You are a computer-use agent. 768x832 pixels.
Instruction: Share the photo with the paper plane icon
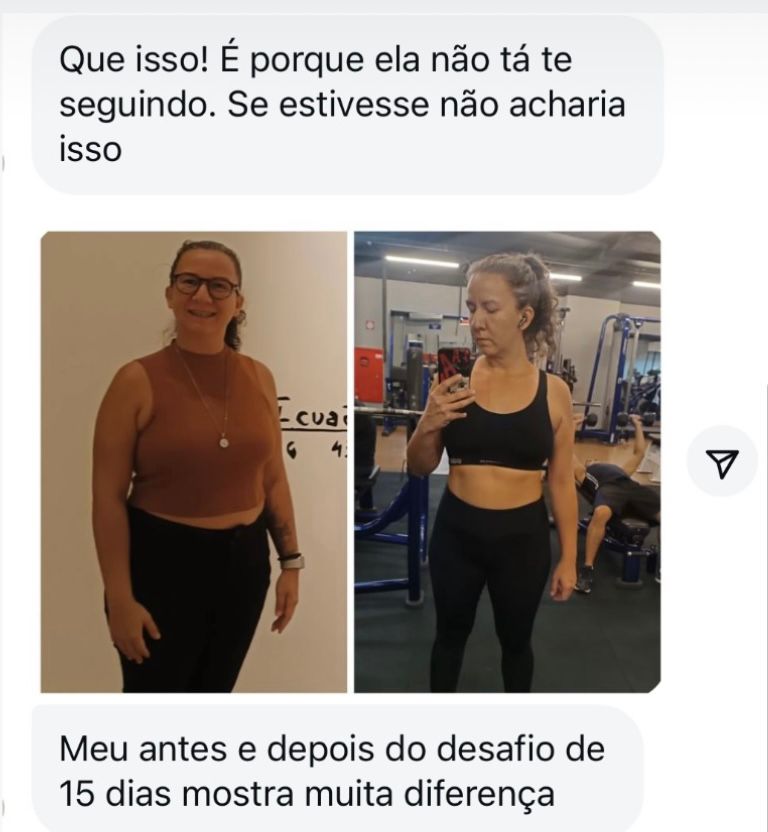pyautogui.click(x=721, y=461)
